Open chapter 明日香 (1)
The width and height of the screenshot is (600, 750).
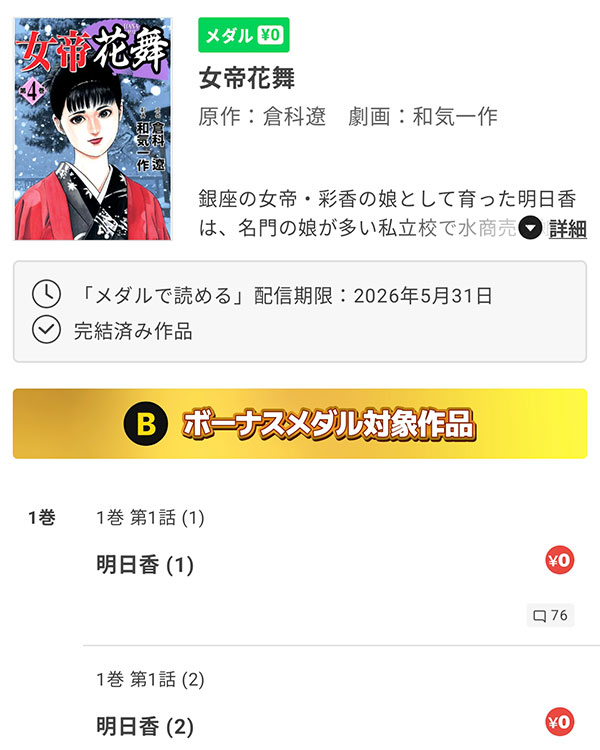145,565
